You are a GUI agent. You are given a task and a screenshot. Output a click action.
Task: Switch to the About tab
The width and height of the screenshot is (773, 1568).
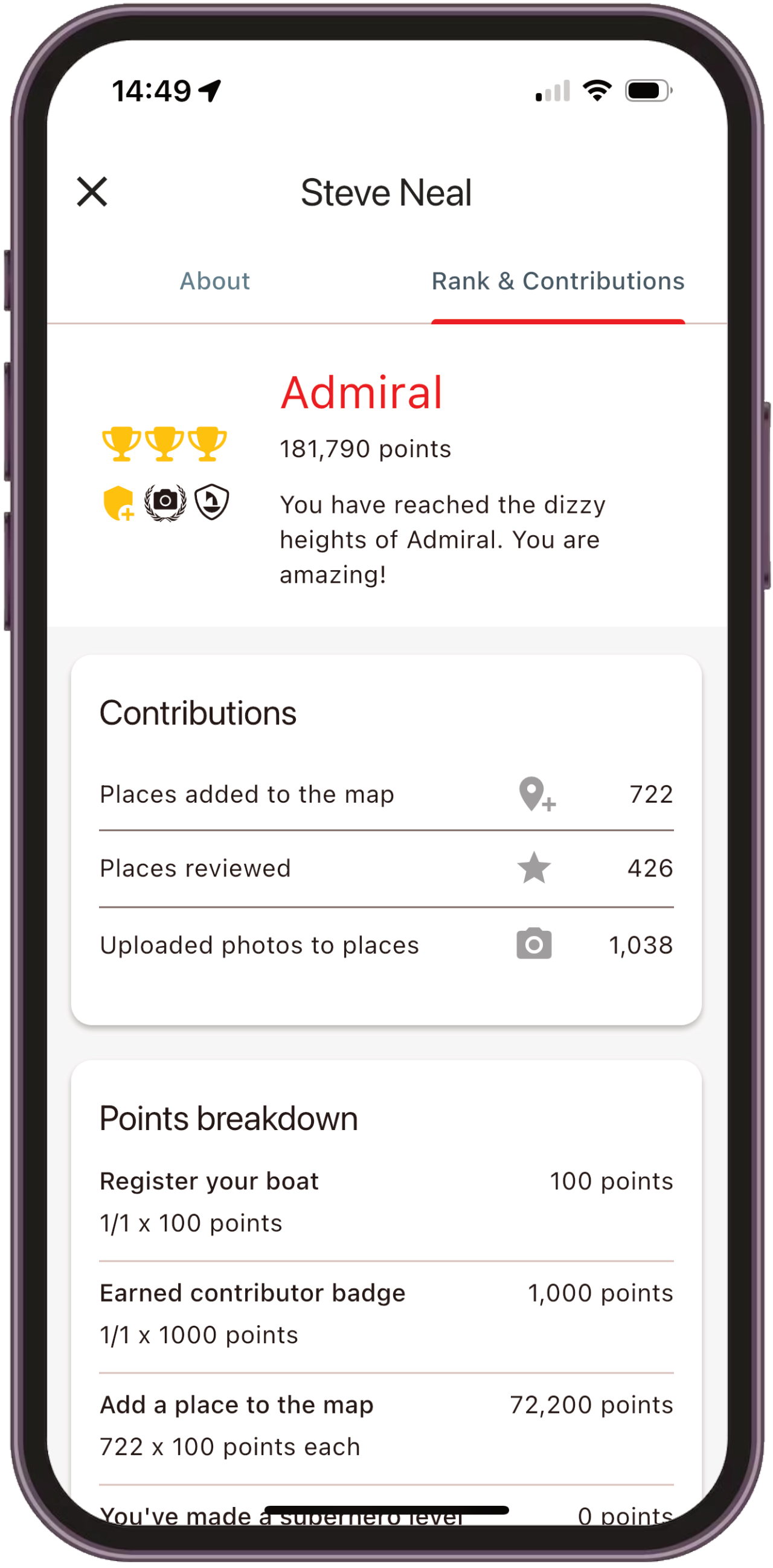[x=215, y=281]
